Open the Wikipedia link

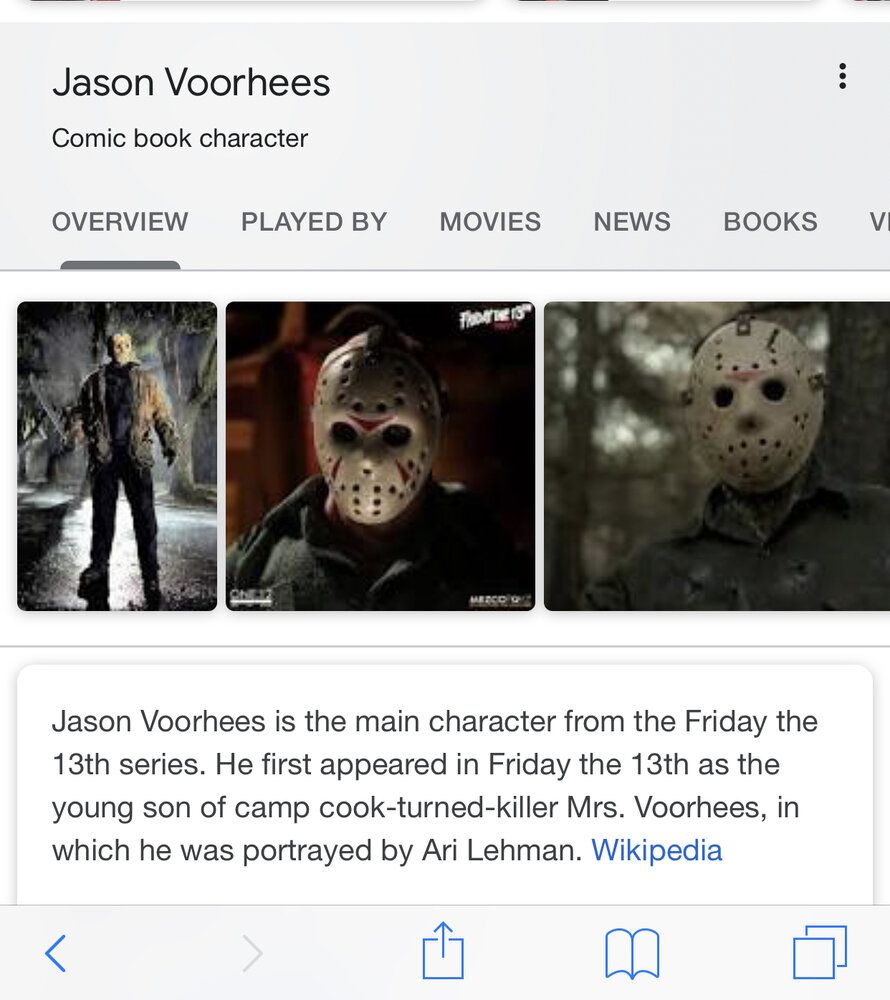click(x=656, y=851)
